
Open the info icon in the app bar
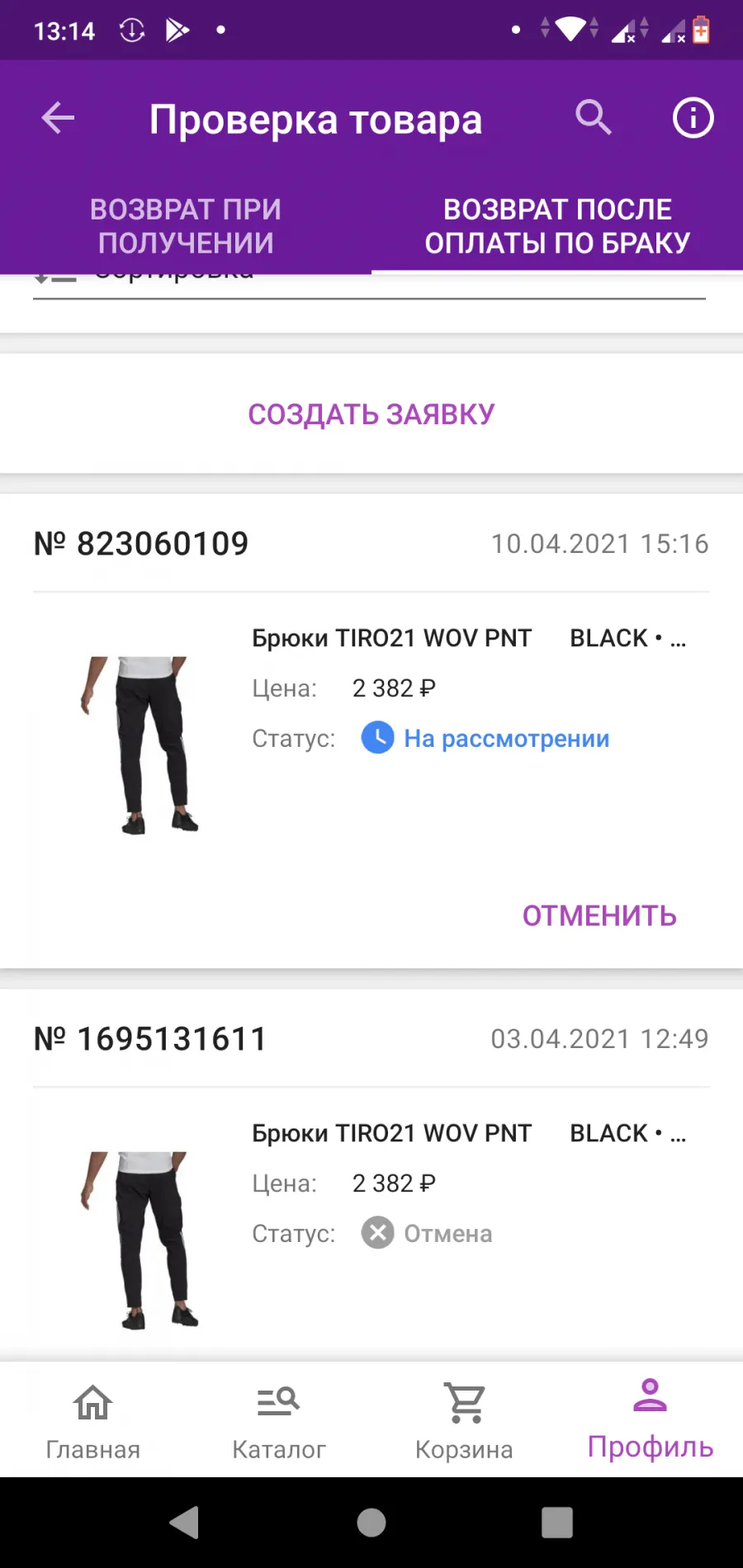(x=693, y=118)
